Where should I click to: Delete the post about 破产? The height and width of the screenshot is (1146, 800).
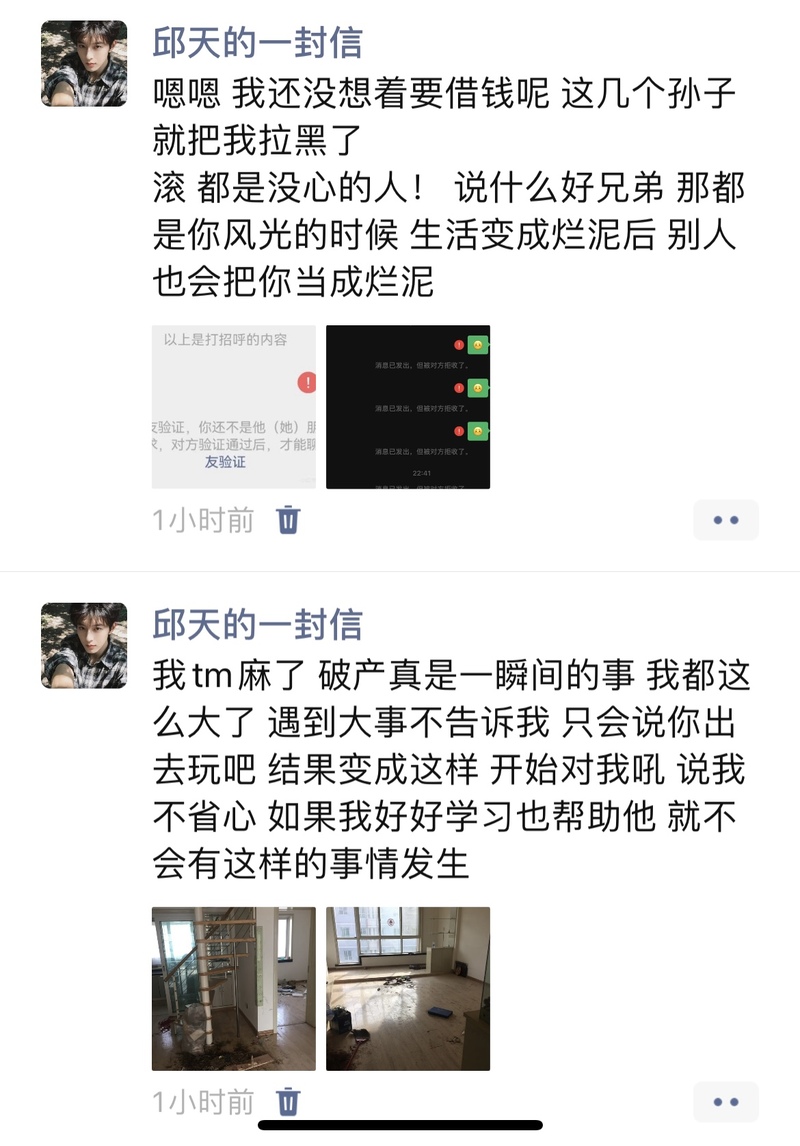pyautogui.click(x=288, y=1102)
